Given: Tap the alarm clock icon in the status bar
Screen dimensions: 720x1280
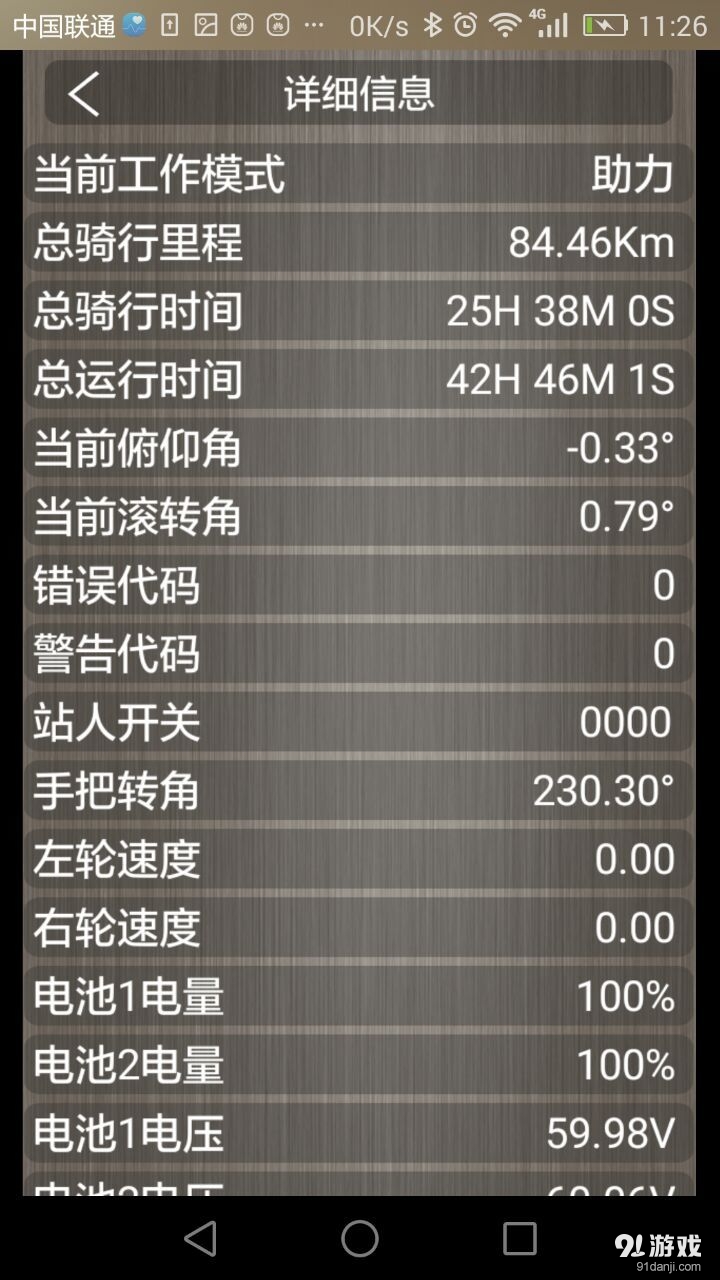Looking at the screenshot, I should pyautogui.click(x=463, y=24).
